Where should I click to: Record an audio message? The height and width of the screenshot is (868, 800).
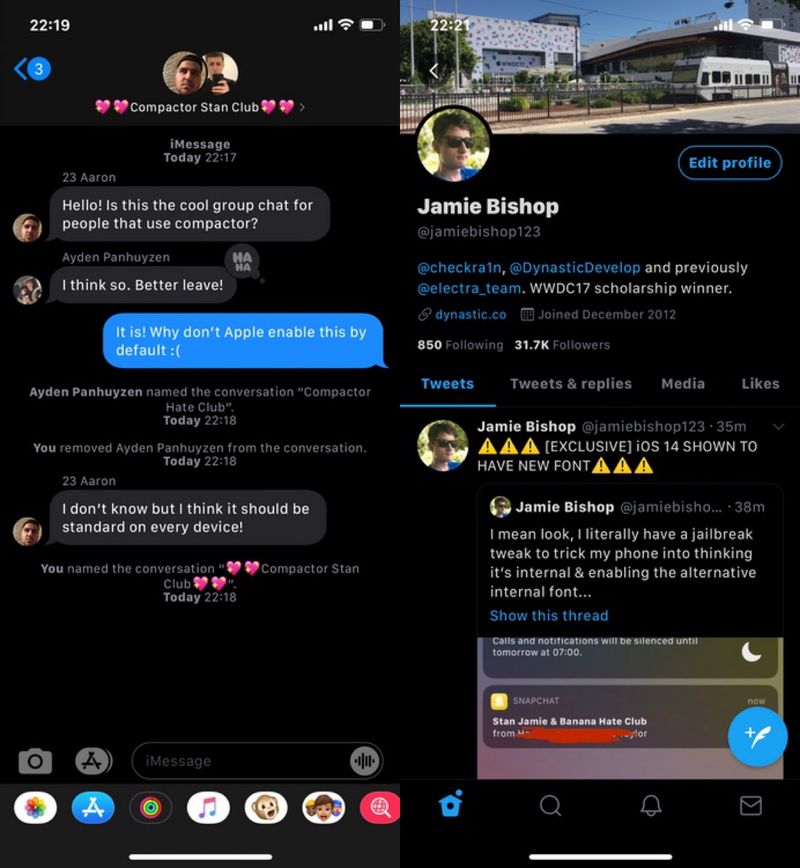point(365,761)
